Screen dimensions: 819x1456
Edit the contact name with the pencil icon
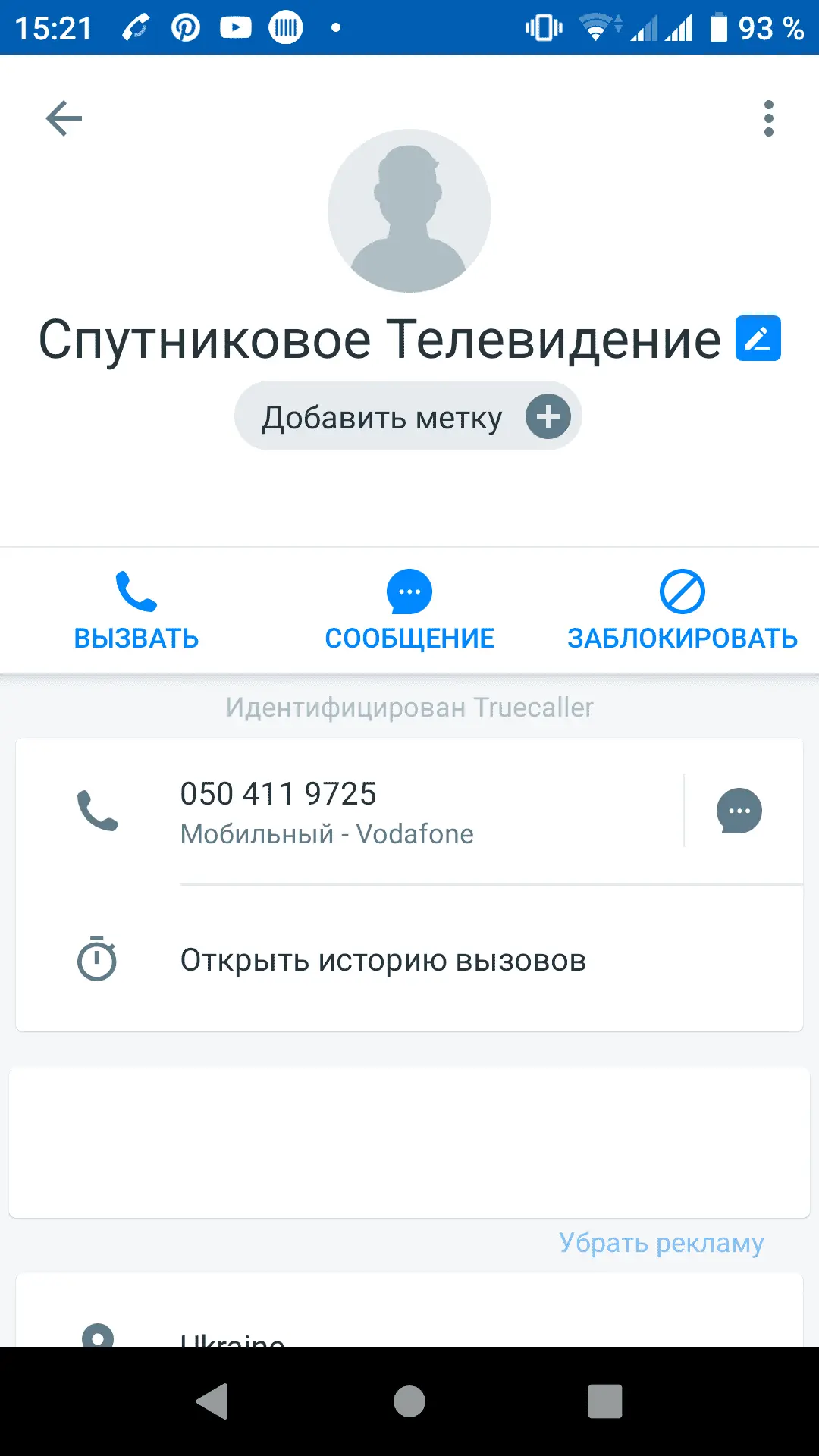758,338
